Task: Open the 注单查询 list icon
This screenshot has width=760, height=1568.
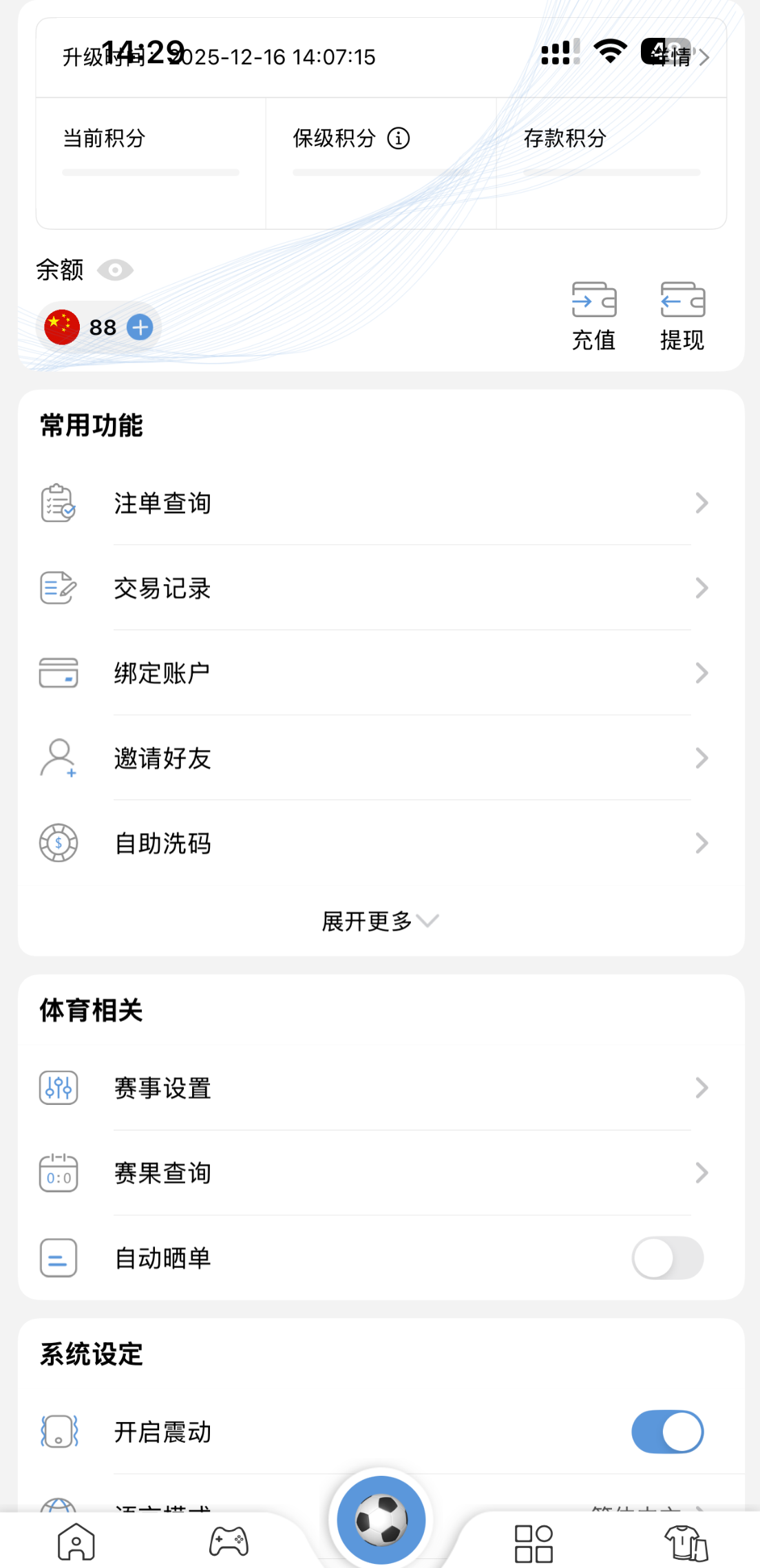Action: [59, 503]
